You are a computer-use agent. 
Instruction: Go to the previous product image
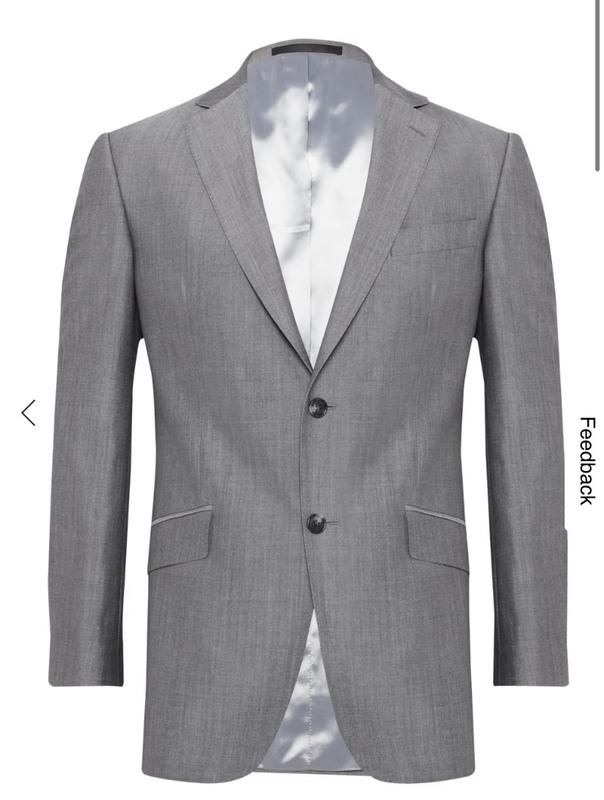(x=28, y=412)
